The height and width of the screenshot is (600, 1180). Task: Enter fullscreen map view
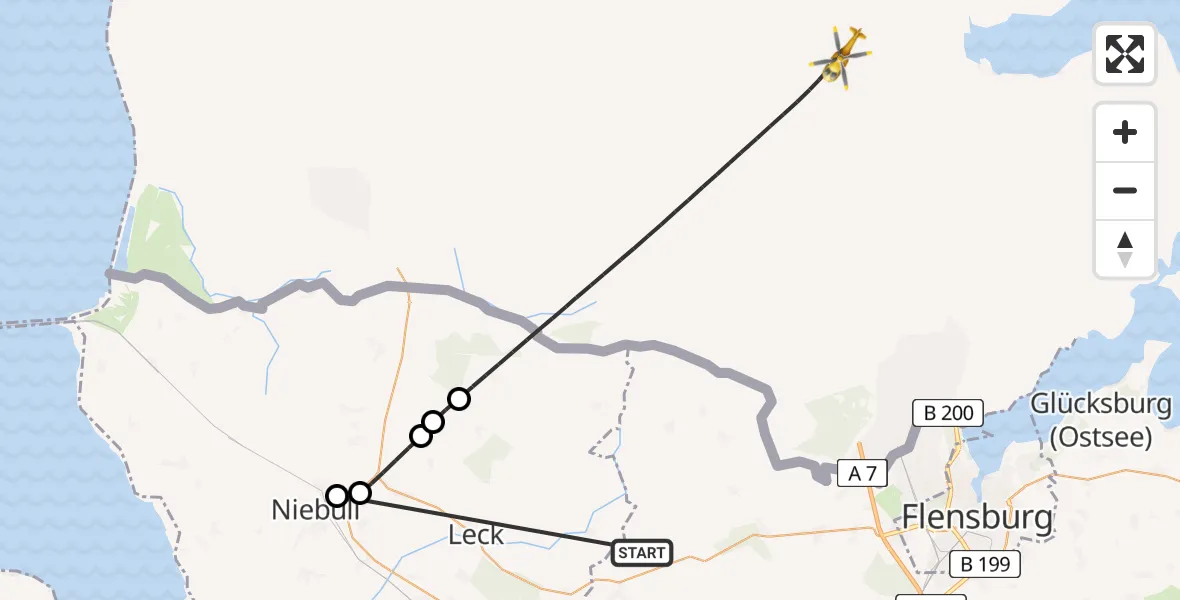1125,54
